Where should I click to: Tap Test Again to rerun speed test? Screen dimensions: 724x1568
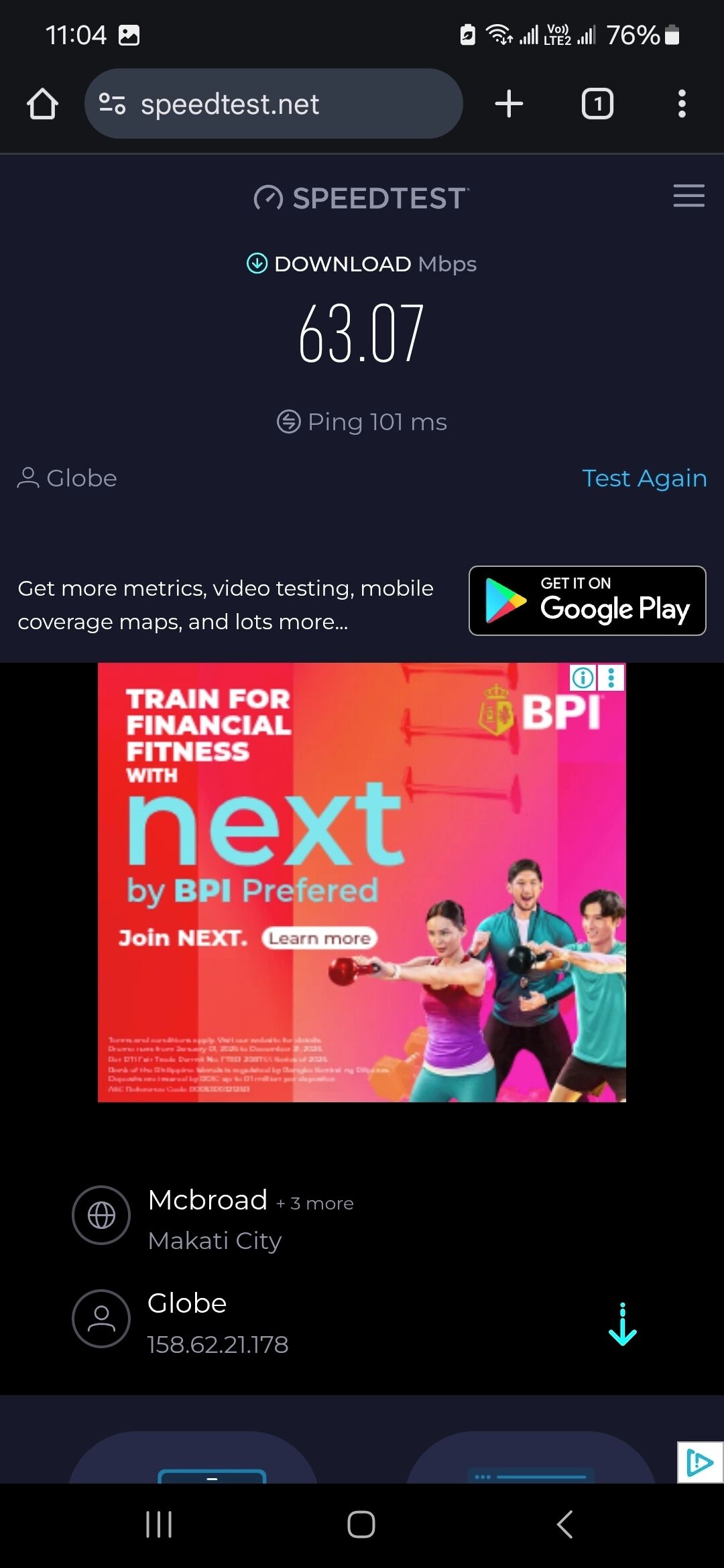[644, 478]
